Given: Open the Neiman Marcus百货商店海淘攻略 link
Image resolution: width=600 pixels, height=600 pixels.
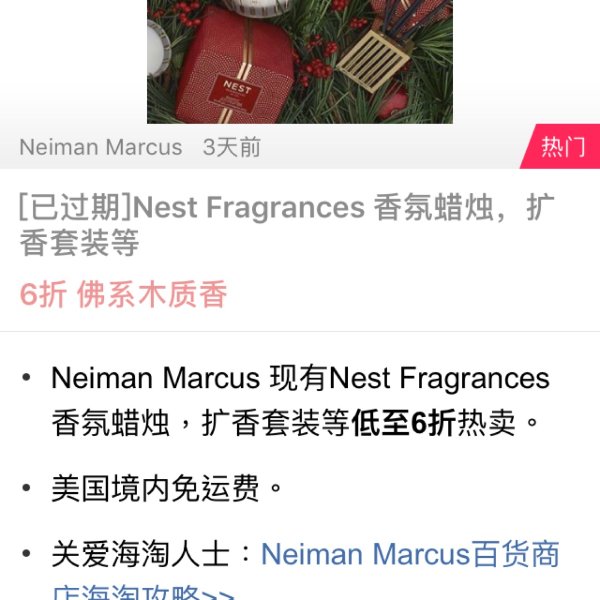Looking at the screenshot, I should click(410, 554).
